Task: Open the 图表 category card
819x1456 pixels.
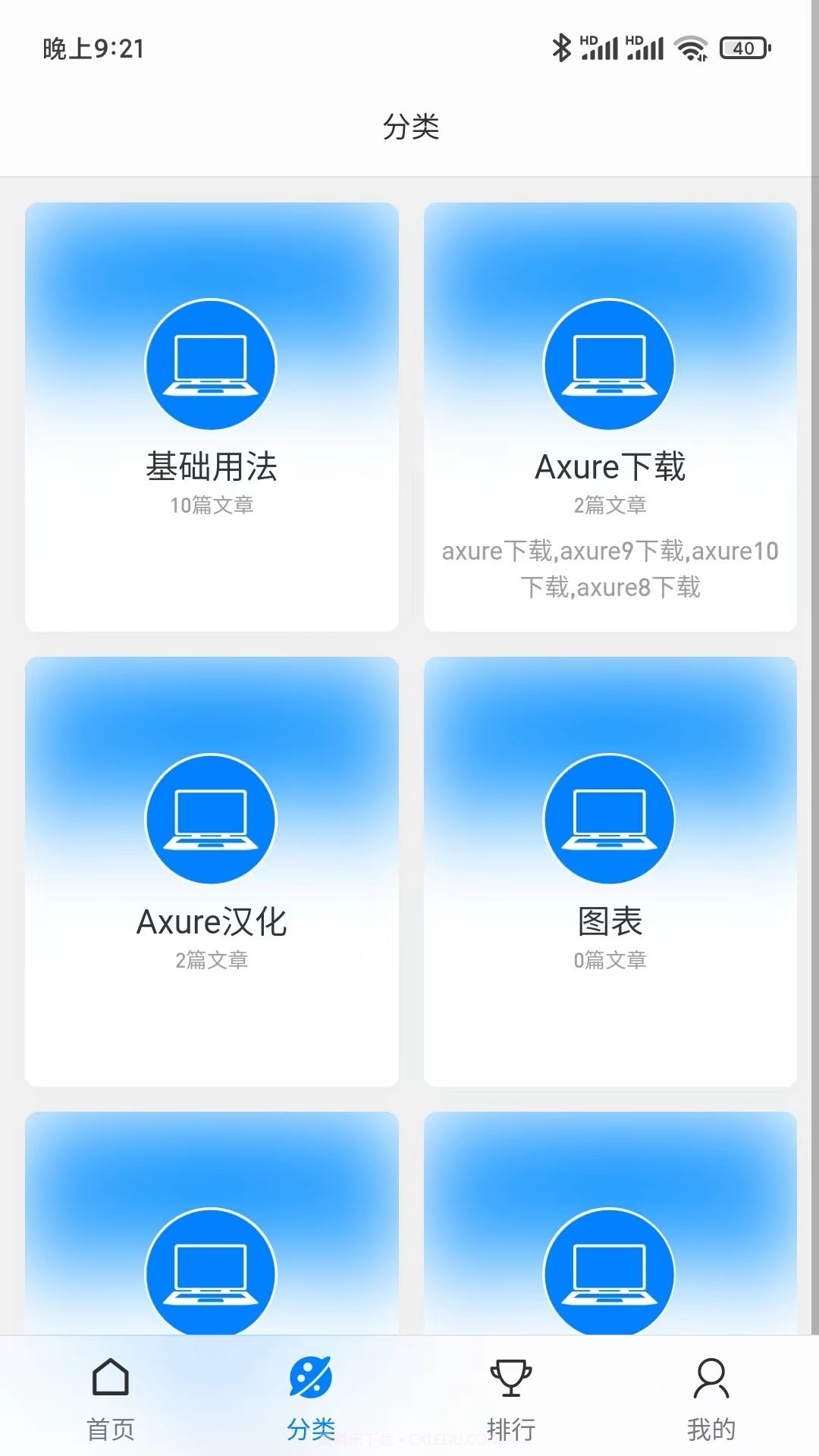Action: click(609, 871)
